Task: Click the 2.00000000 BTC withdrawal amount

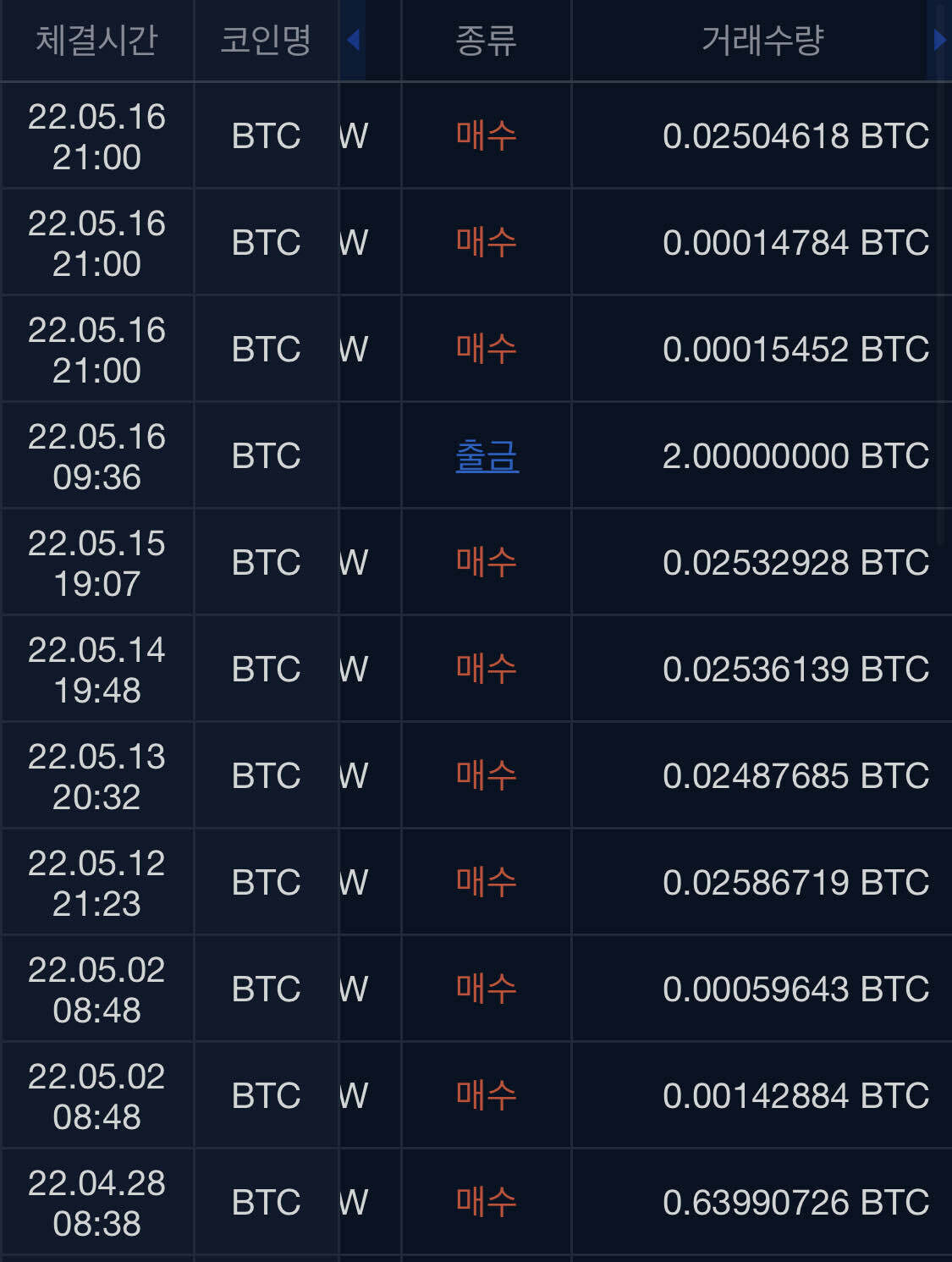Action: pyautogui.click(x=795, y=455)
